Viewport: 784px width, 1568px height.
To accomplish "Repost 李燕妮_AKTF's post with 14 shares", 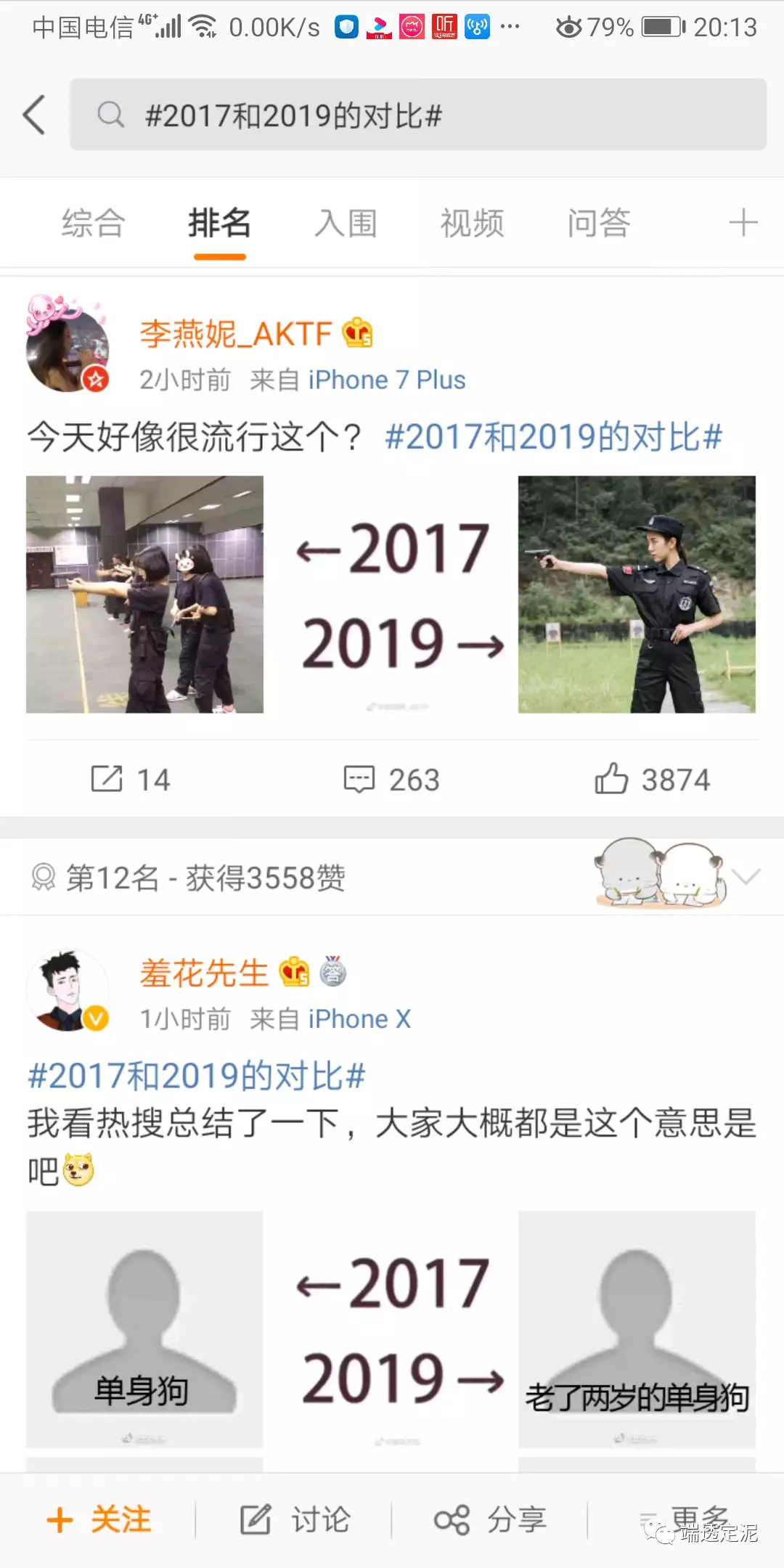I will pos(131,780).
